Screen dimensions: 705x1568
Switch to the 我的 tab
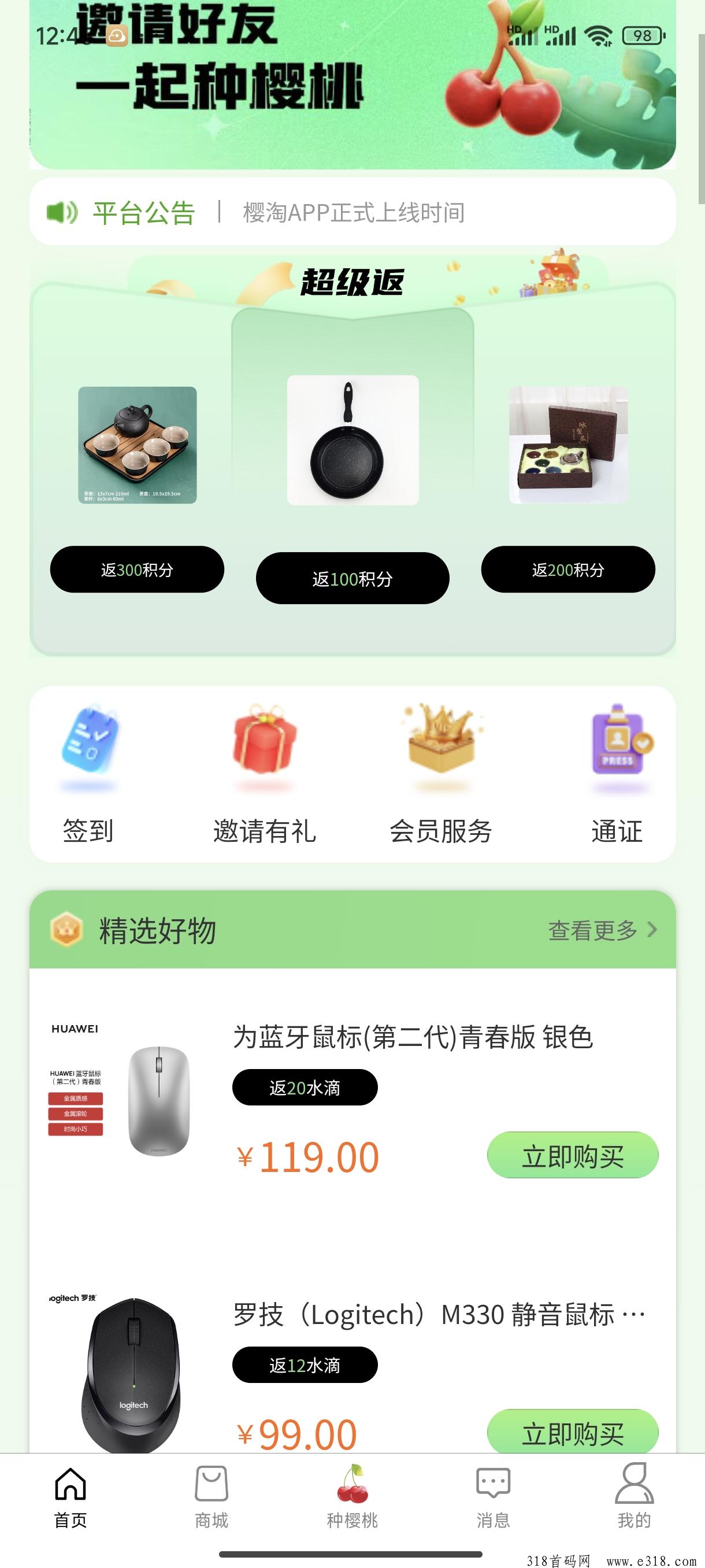(x=634, y=1497)
